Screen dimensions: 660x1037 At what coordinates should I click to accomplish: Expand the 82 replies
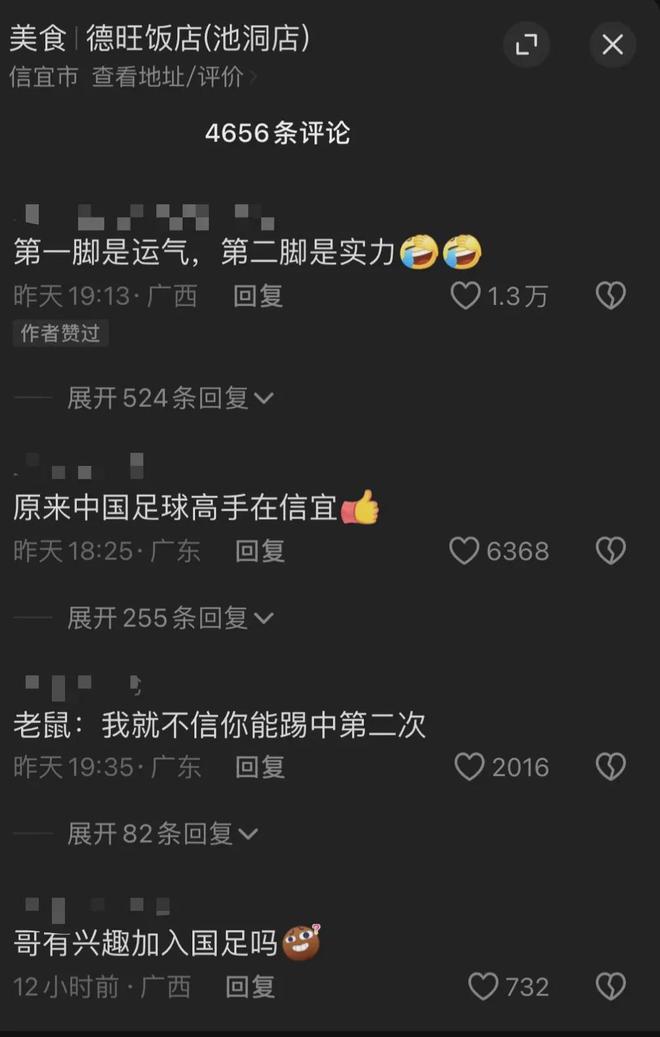coord(162,833)
